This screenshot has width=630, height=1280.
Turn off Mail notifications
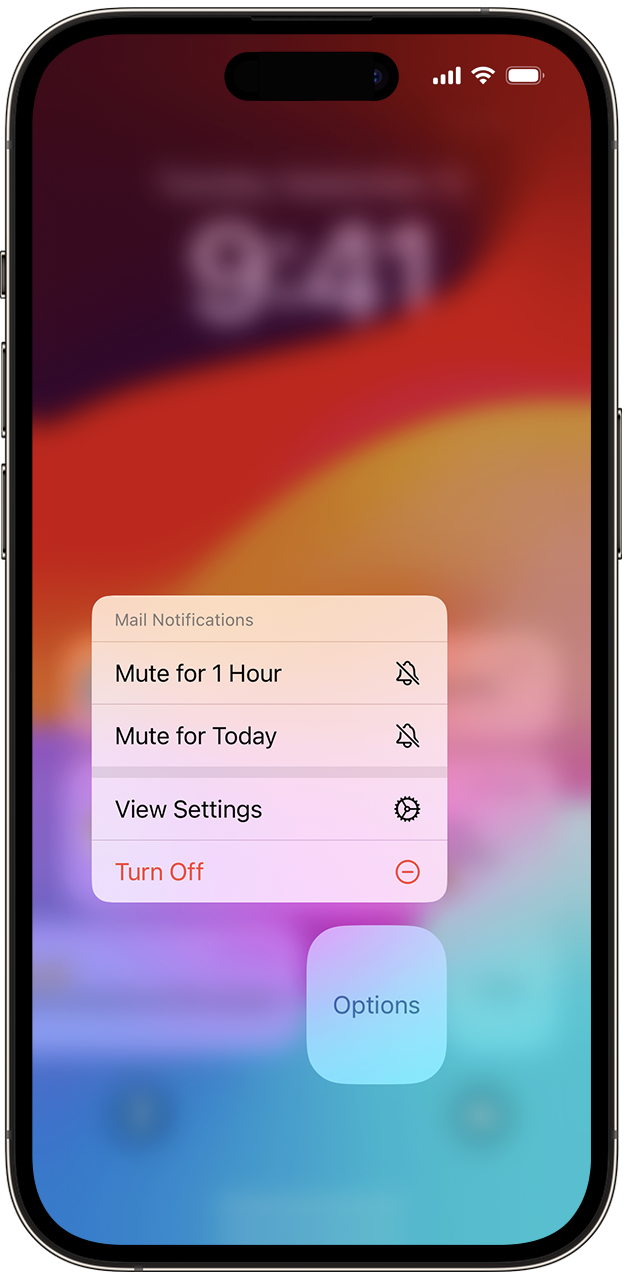coord(268,871)
